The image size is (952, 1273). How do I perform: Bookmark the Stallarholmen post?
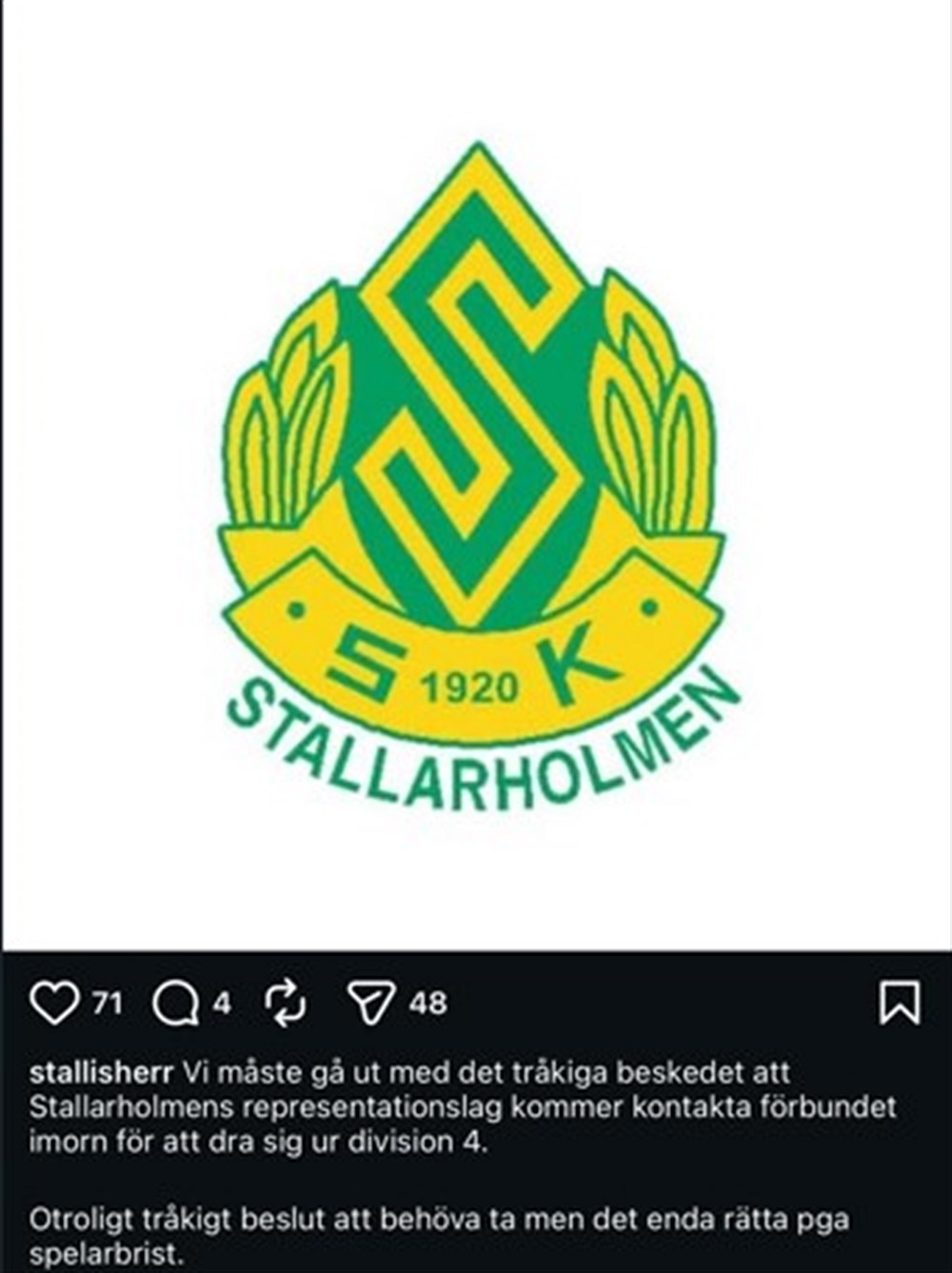[899, 1003]
